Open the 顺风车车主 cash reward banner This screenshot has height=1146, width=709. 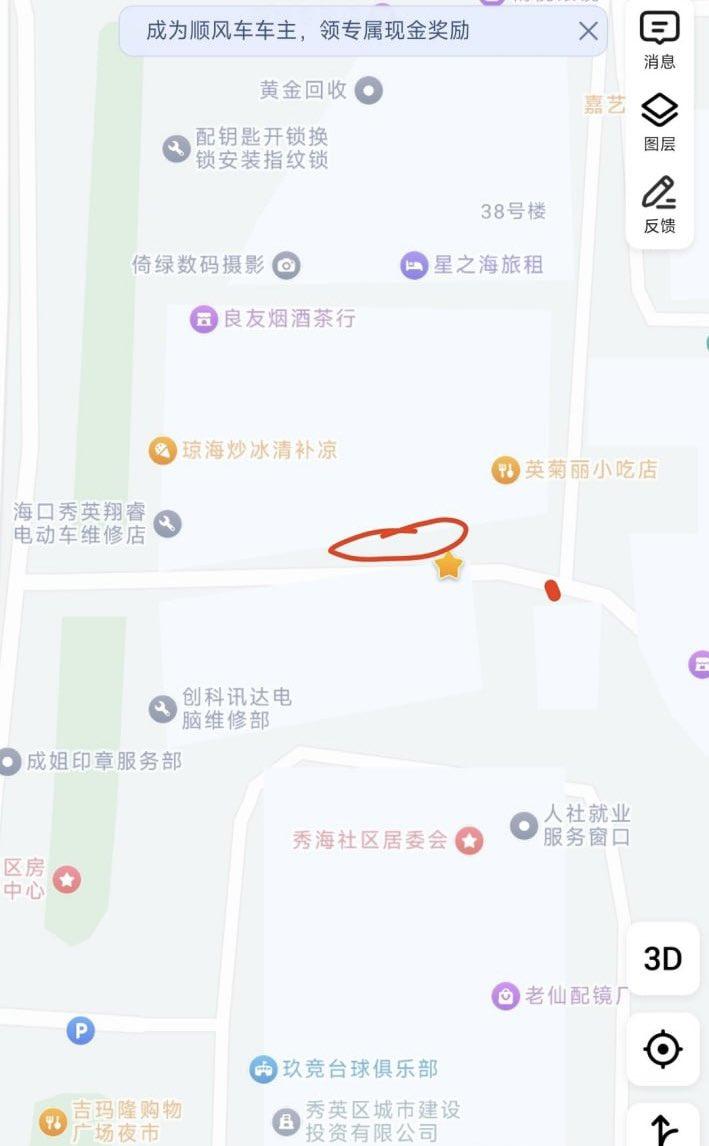click(308, 31)
